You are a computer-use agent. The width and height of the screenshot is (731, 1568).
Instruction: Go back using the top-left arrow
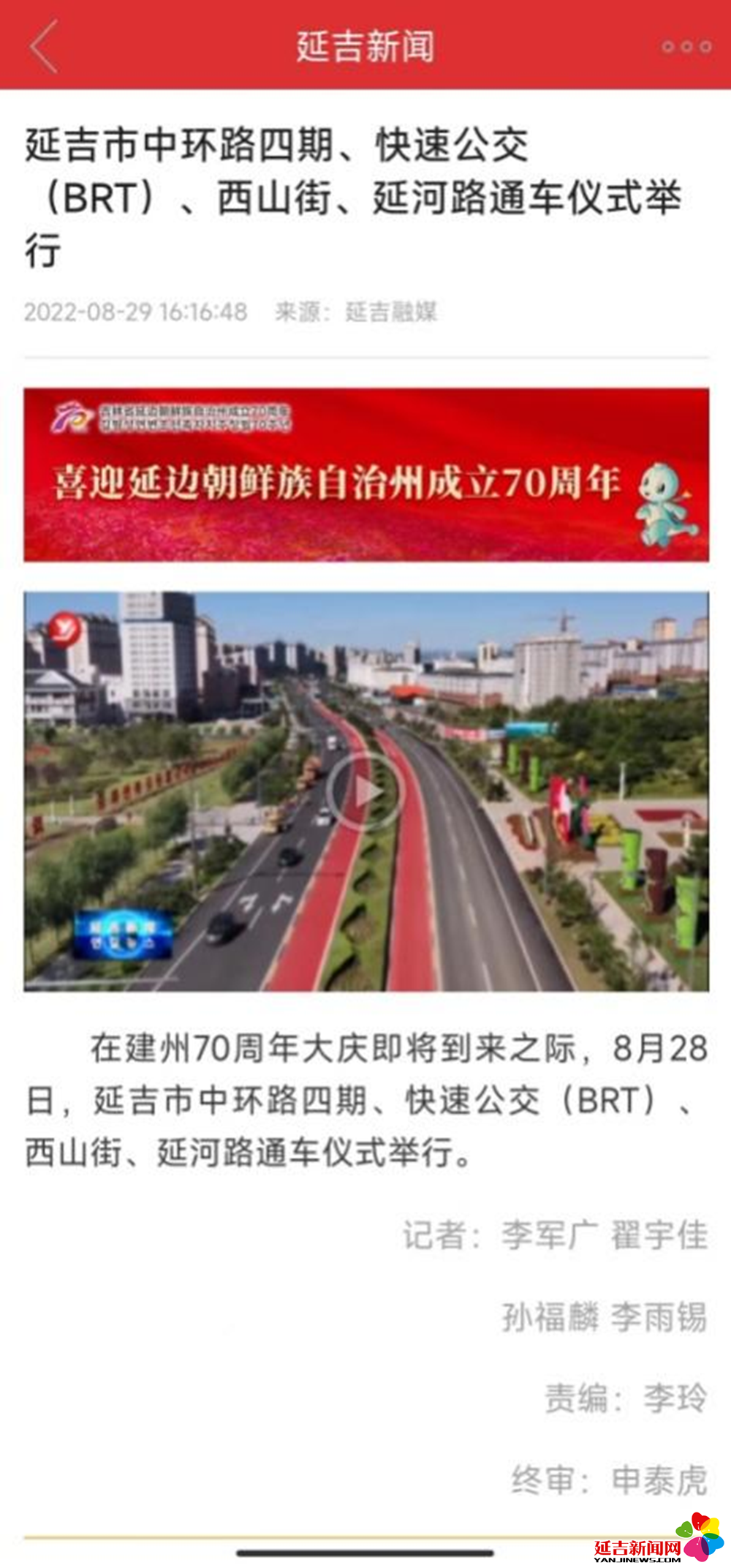click(x=44, y=46)
